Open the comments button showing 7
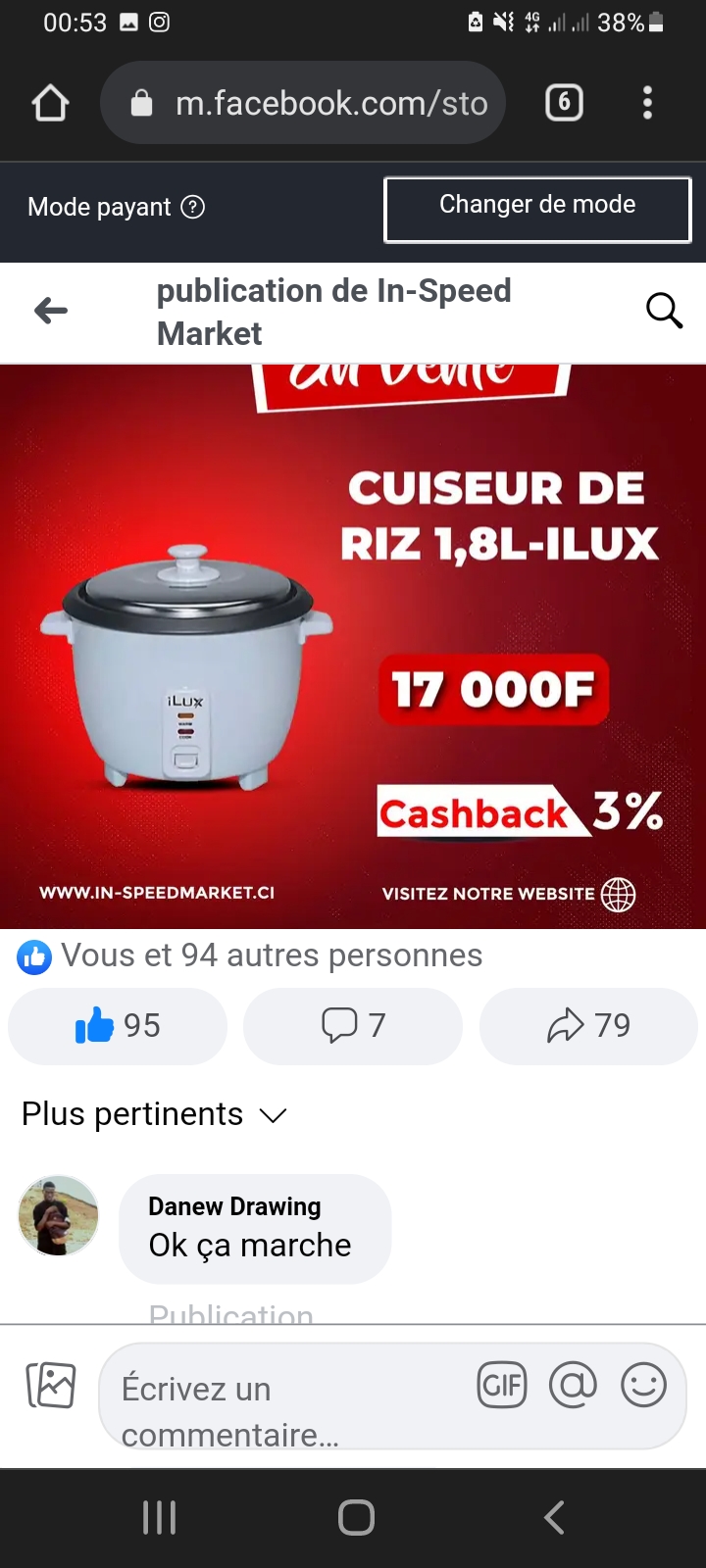706x1568 pixels. tap(353, 1026)
